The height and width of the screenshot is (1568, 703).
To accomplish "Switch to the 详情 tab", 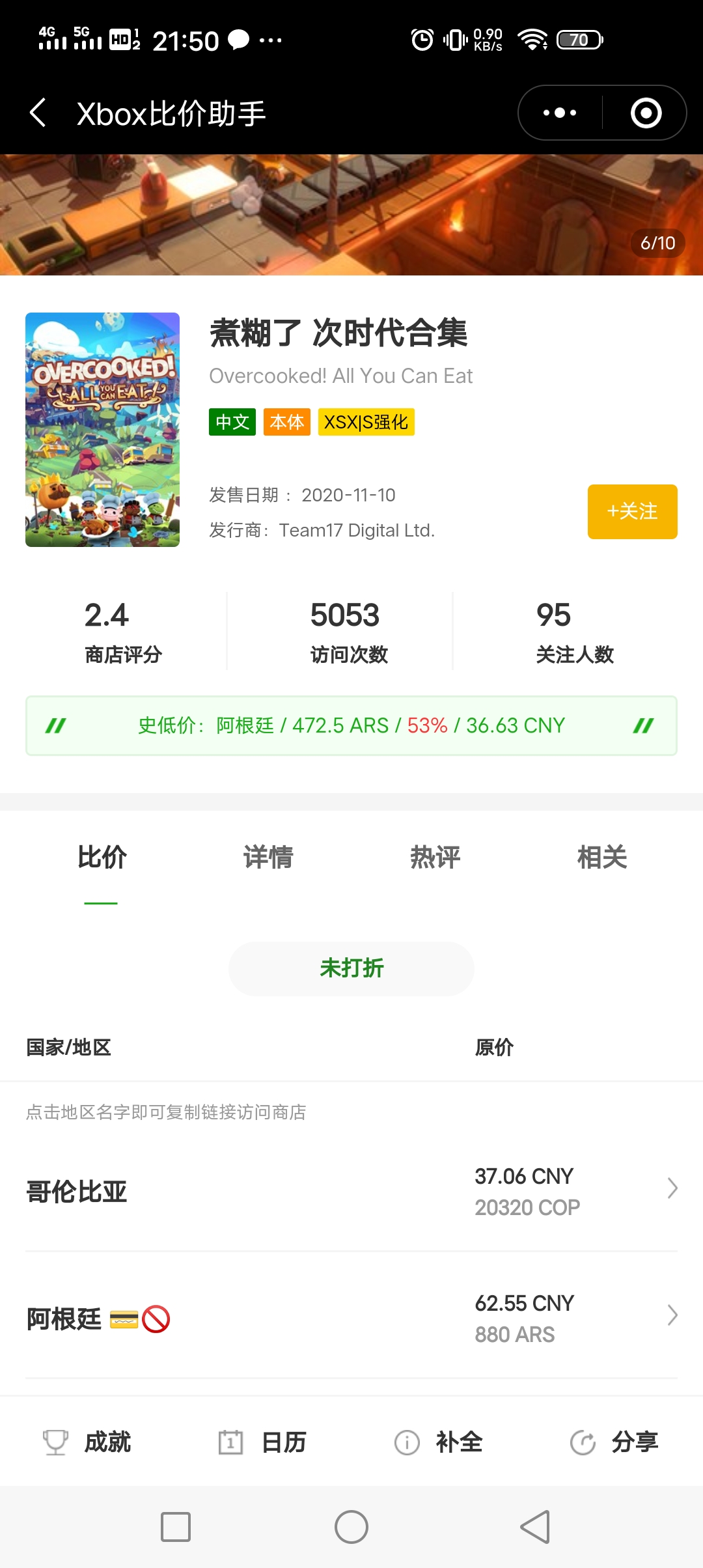I will click(268, 857).
